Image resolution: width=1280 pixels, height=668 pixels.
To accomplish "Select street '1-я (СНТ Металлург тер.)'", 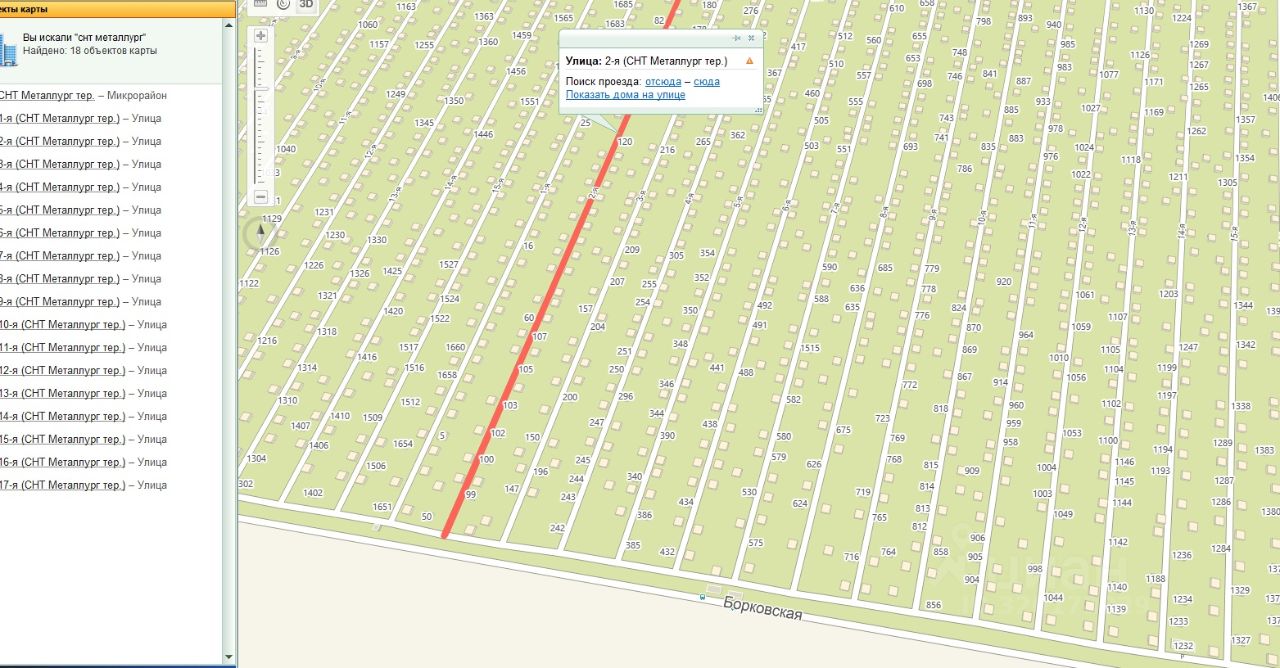I will [59, 118].
